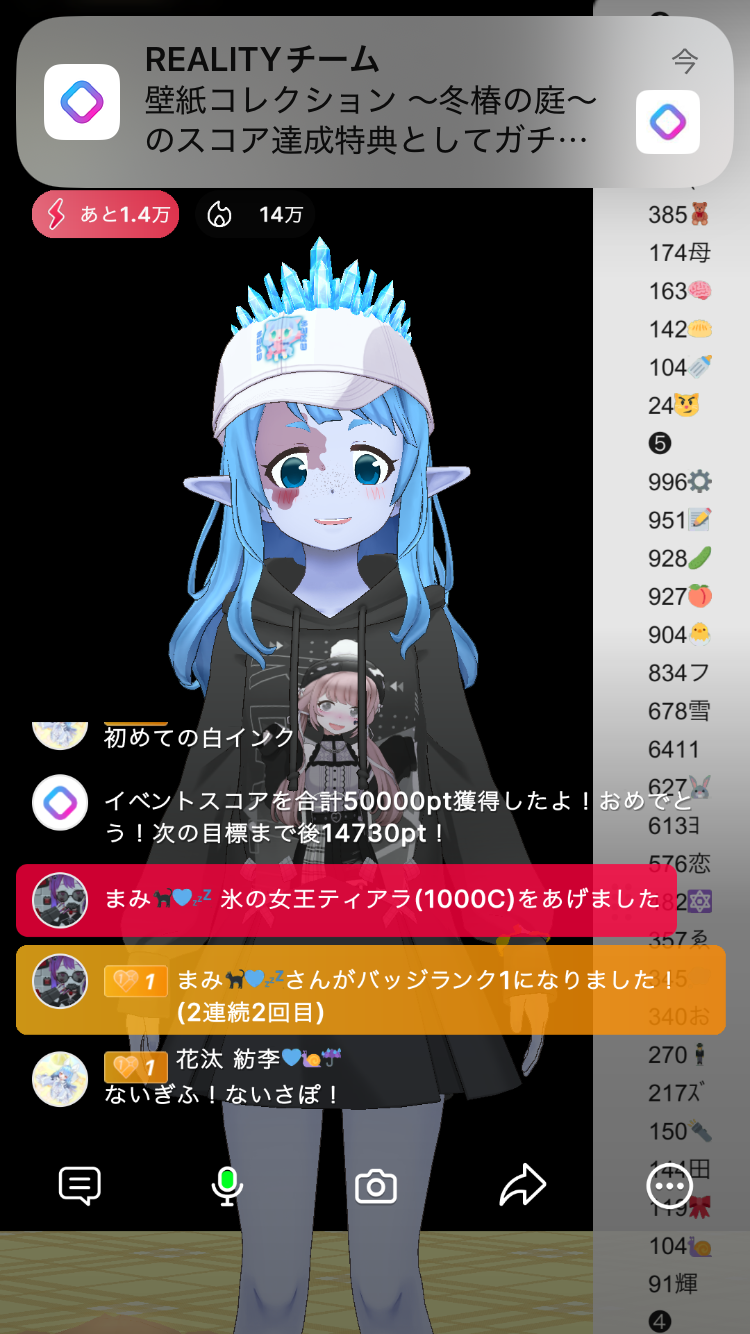Open the REALITY event score message icon
Screen dimensions: 750x1334
point(60,802)
